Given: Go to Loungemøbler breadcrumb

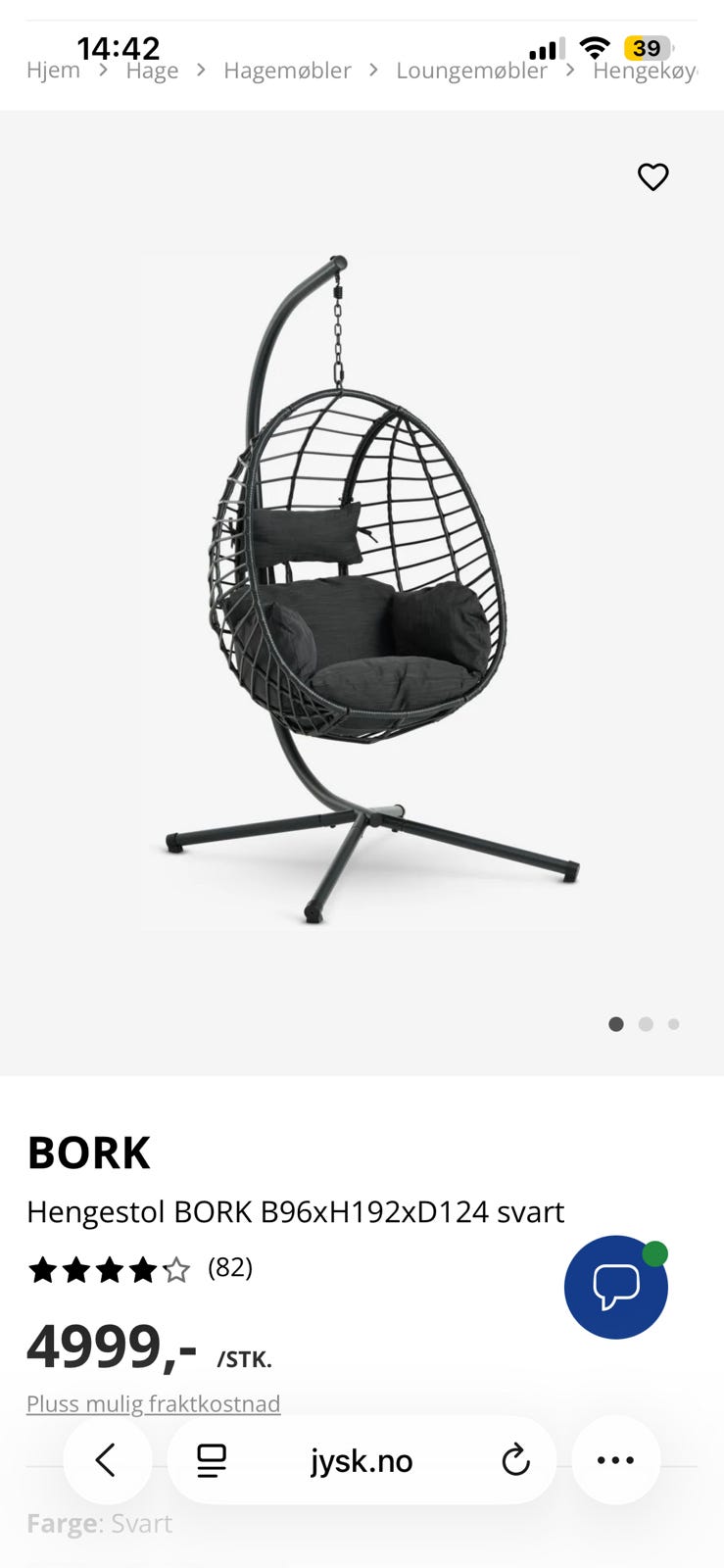Looking at the screenshot, I should pyautogui.click(x=471, y=71).
